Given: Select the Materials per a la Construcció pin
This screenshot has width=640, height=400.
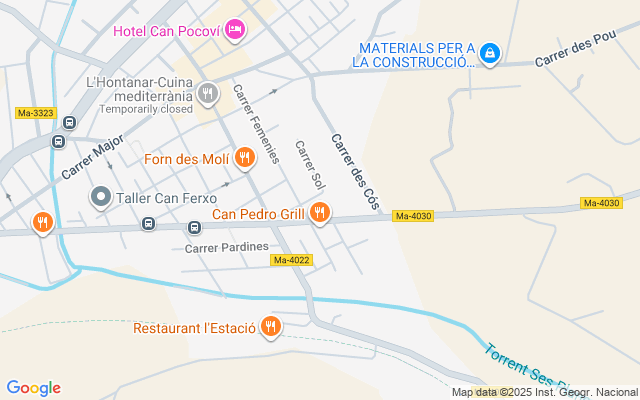Looking at the screenshot, I should 490,54.
